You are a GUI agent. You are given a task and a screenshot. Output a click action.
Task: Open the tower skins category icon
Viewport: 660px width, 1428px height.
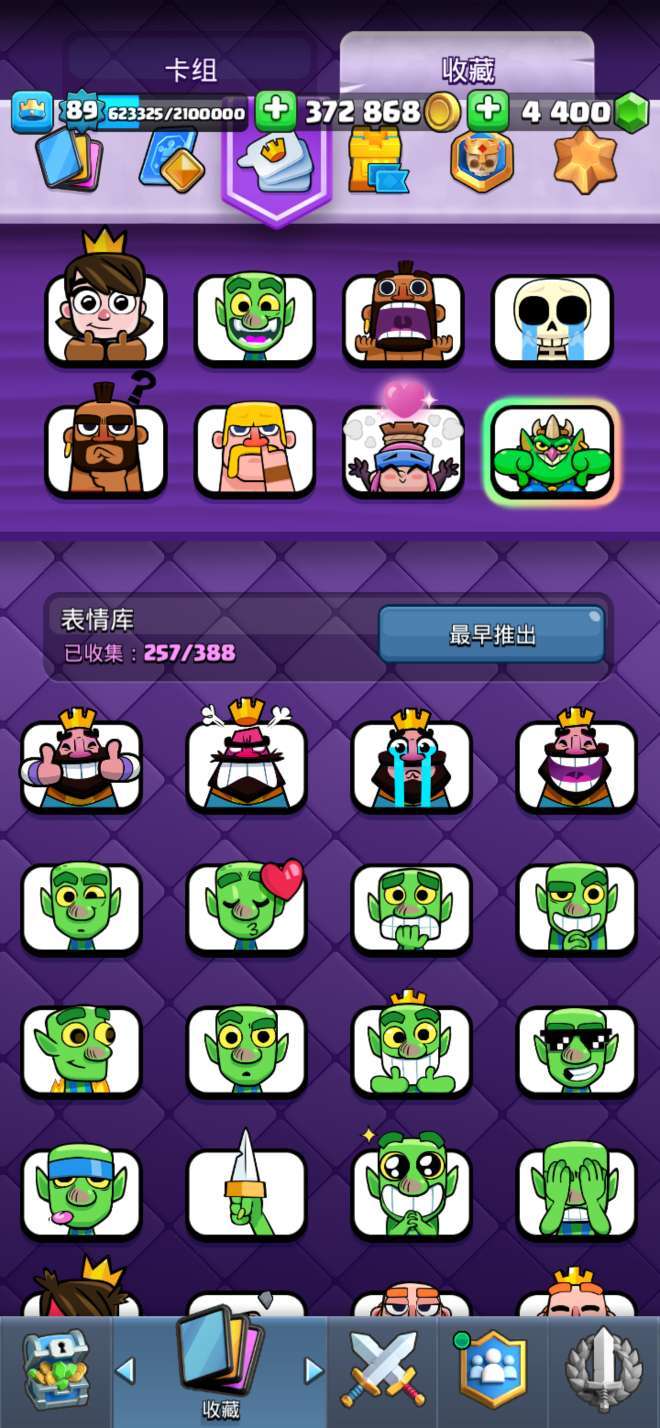coord(377,160)
